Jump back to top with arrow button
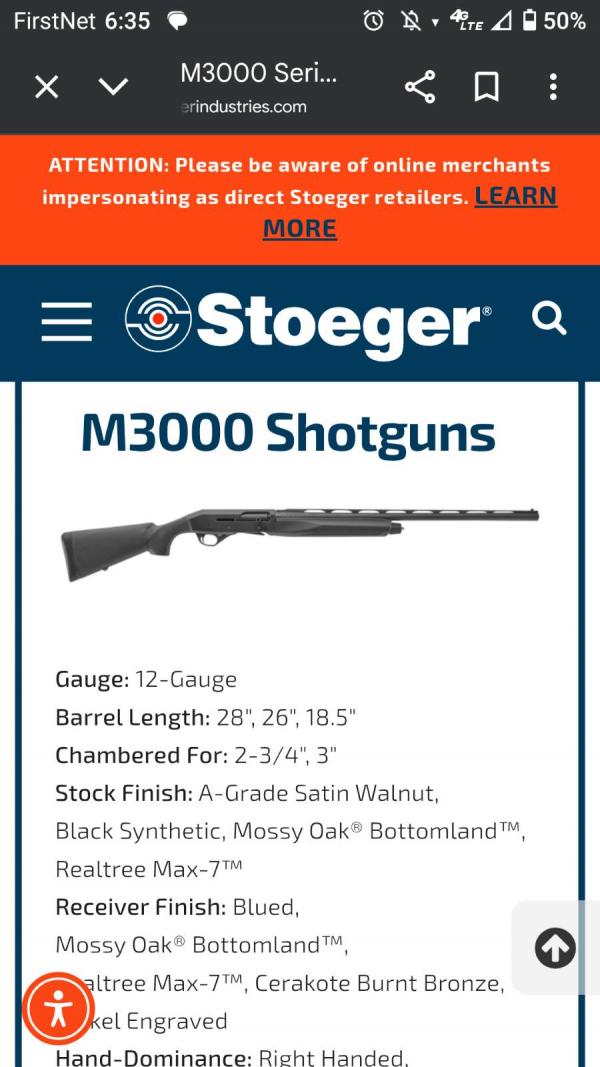The height and width of the screenshot is (1067, 600). point(555,947)
